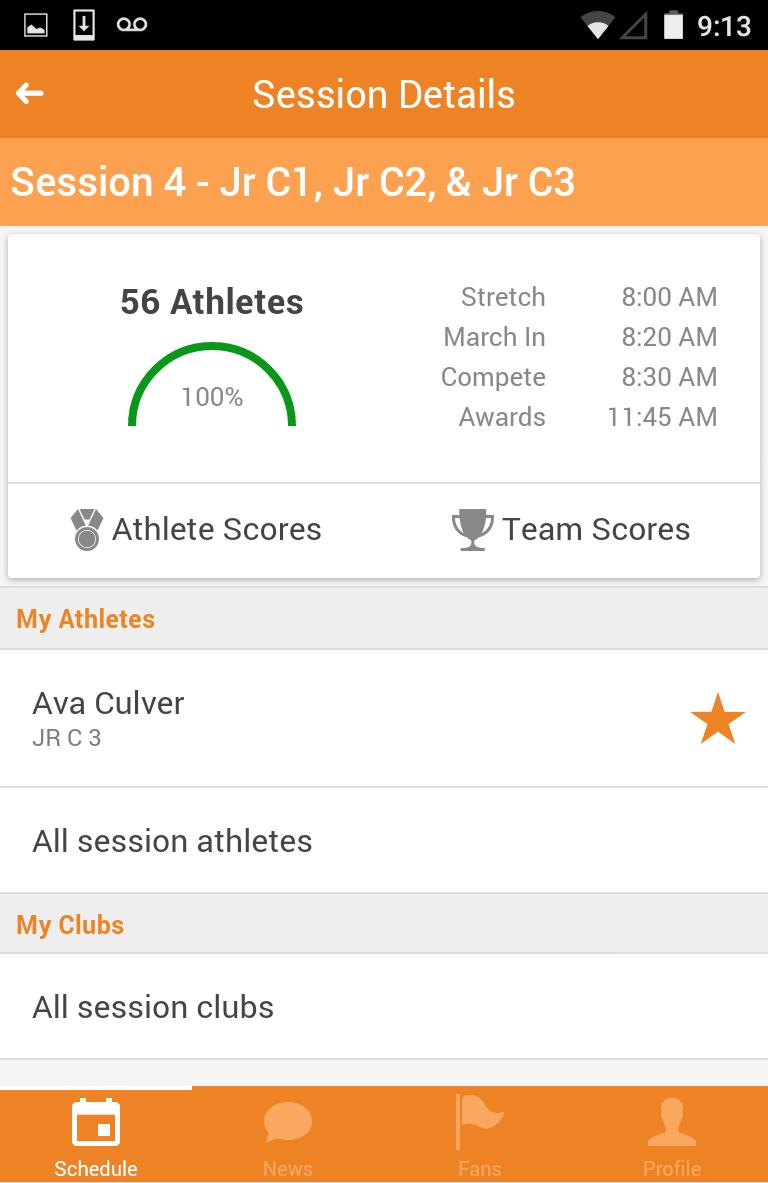Screen dimensions: 768x1183
Task: Open Athlete Scores
Action: (x=197, y=529)
